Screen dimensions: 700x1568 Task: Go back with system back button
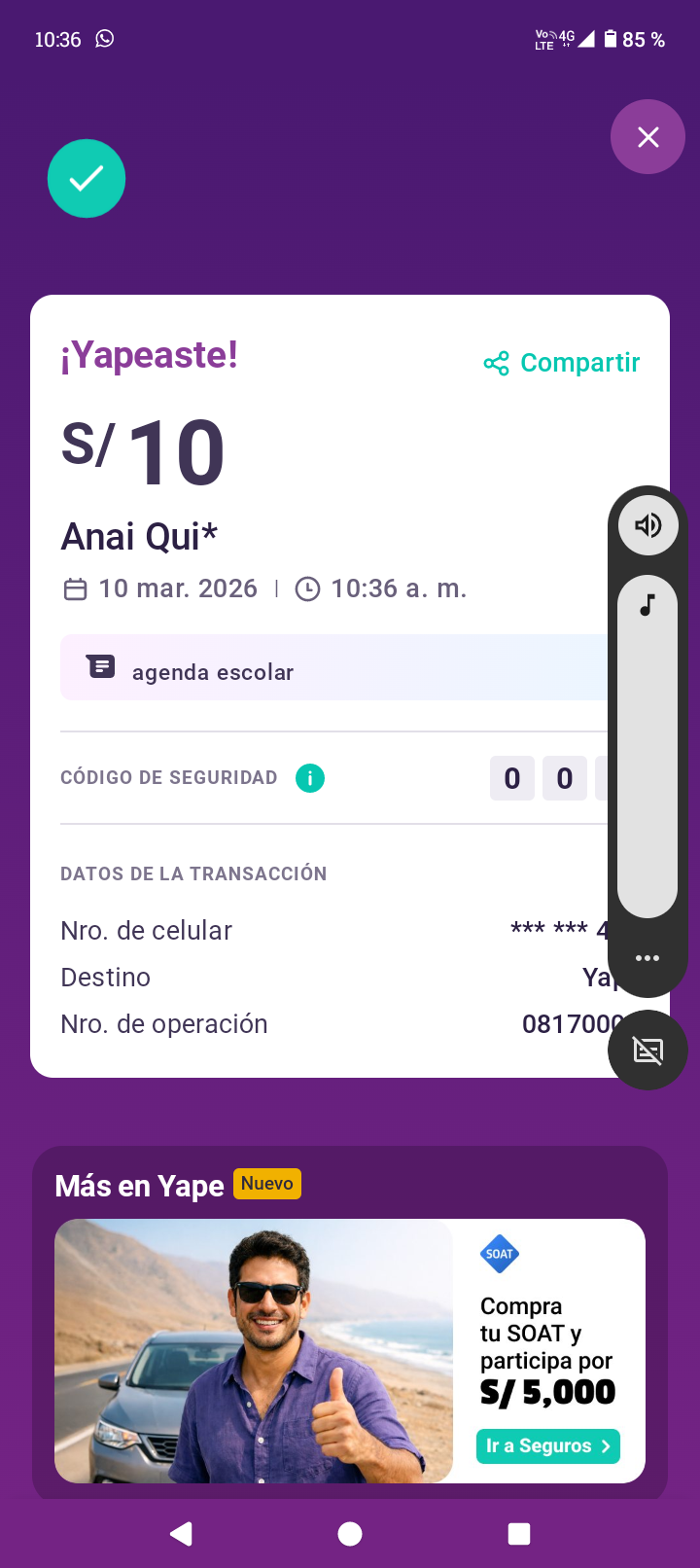tap(181, 1534)
